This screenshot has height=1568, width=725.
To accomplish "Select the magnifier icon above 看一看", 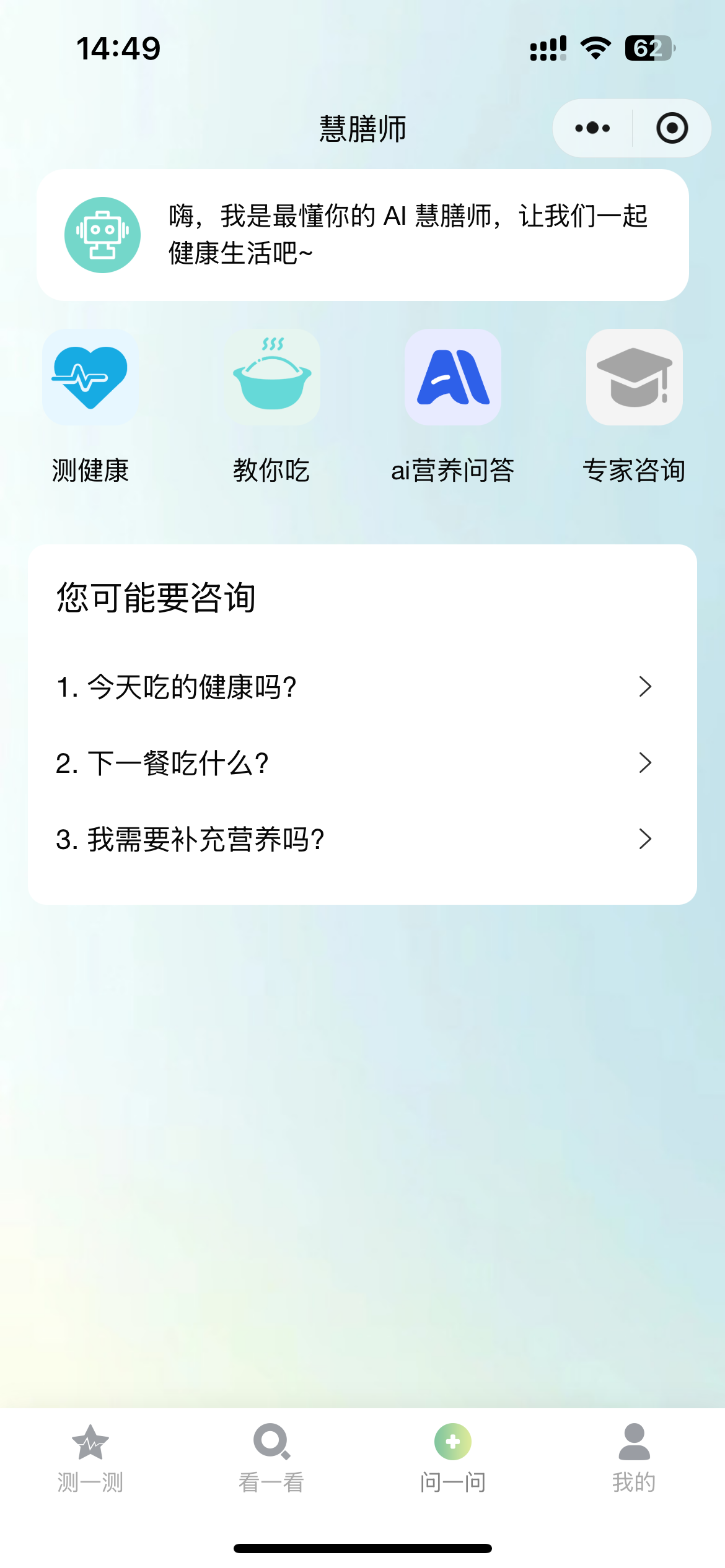I will 271,1443.
